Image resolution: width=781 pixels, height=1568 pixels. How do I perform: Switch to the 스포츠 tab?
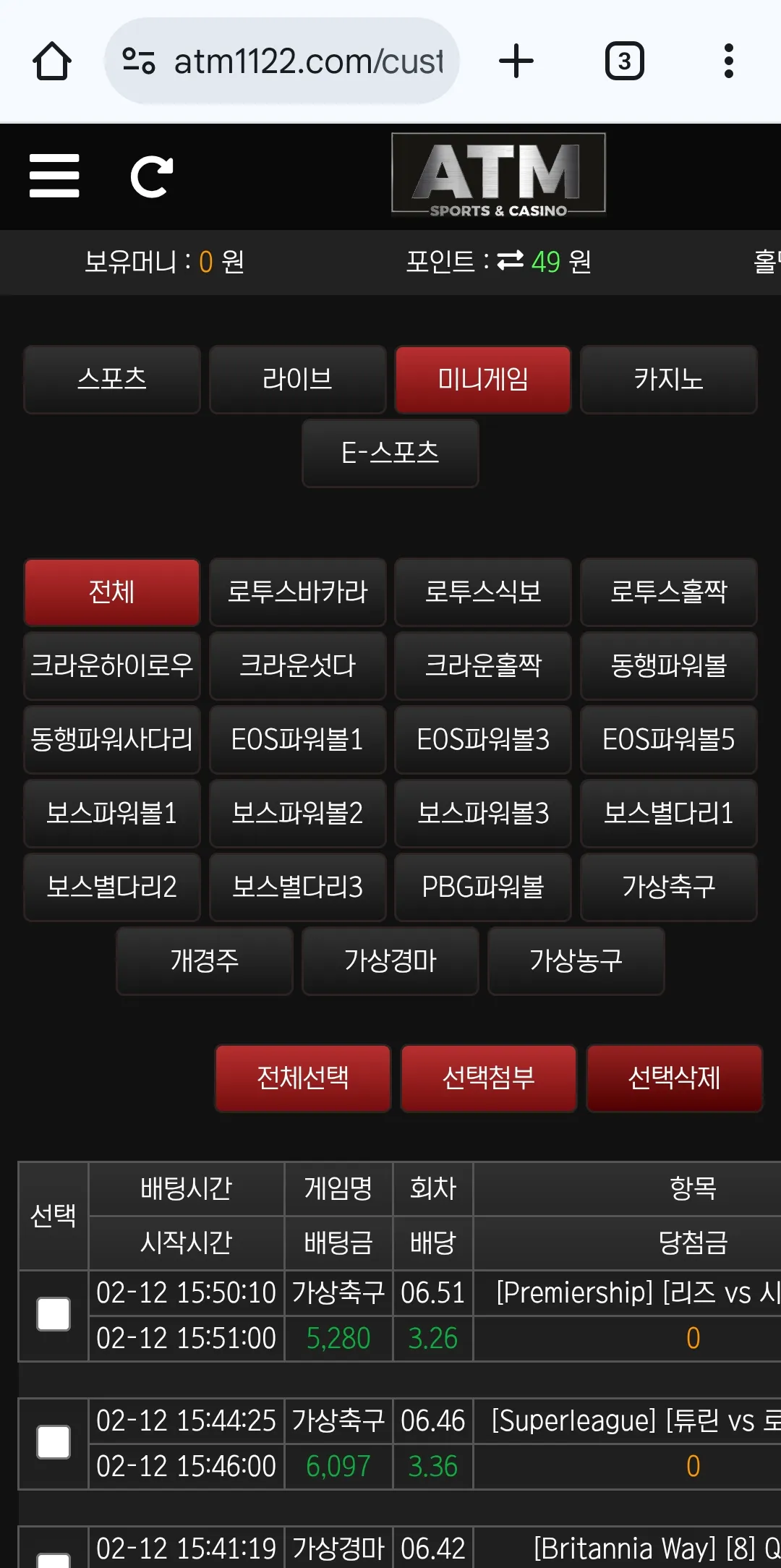coord(112,380)
